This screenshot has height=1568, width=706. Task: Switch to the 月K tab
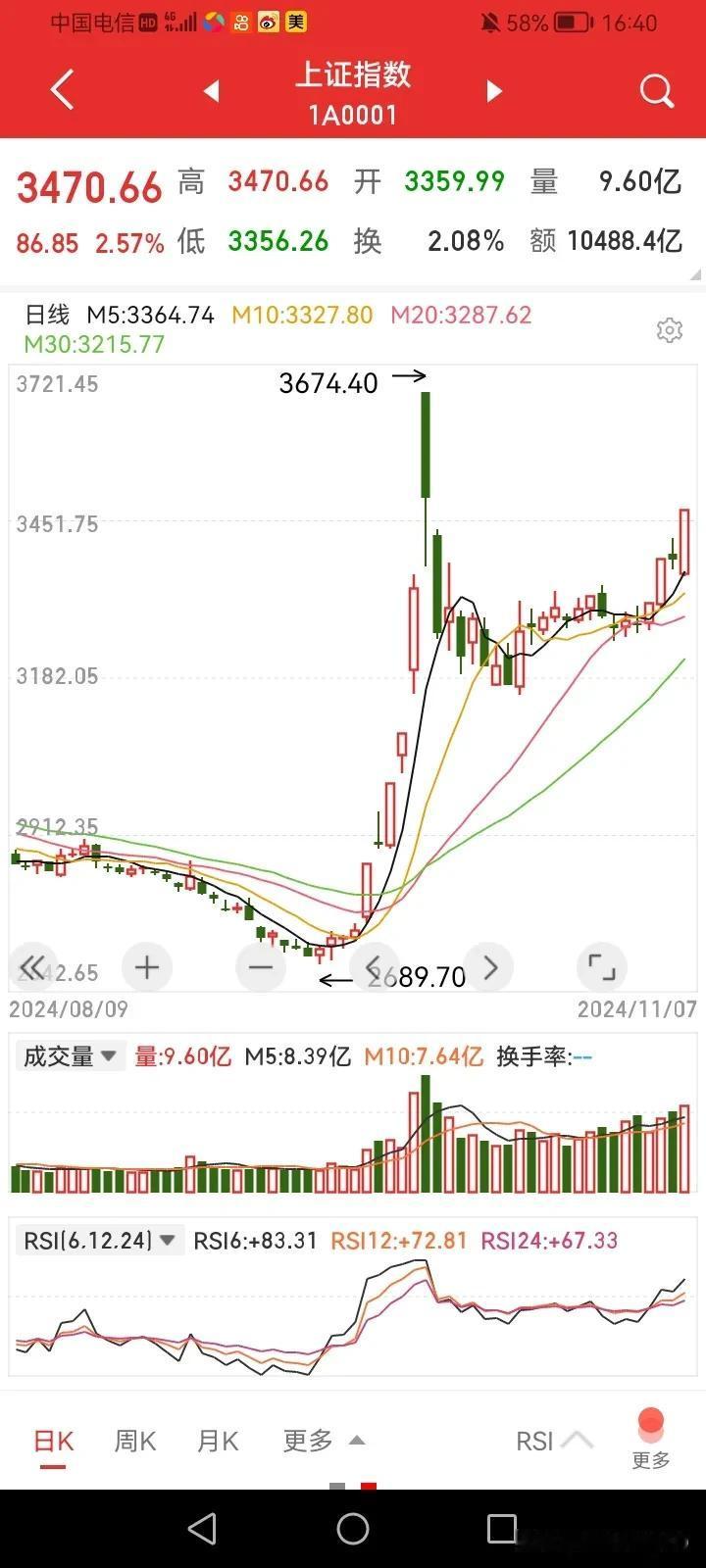pyautogui.click(x=218, y=1442)
